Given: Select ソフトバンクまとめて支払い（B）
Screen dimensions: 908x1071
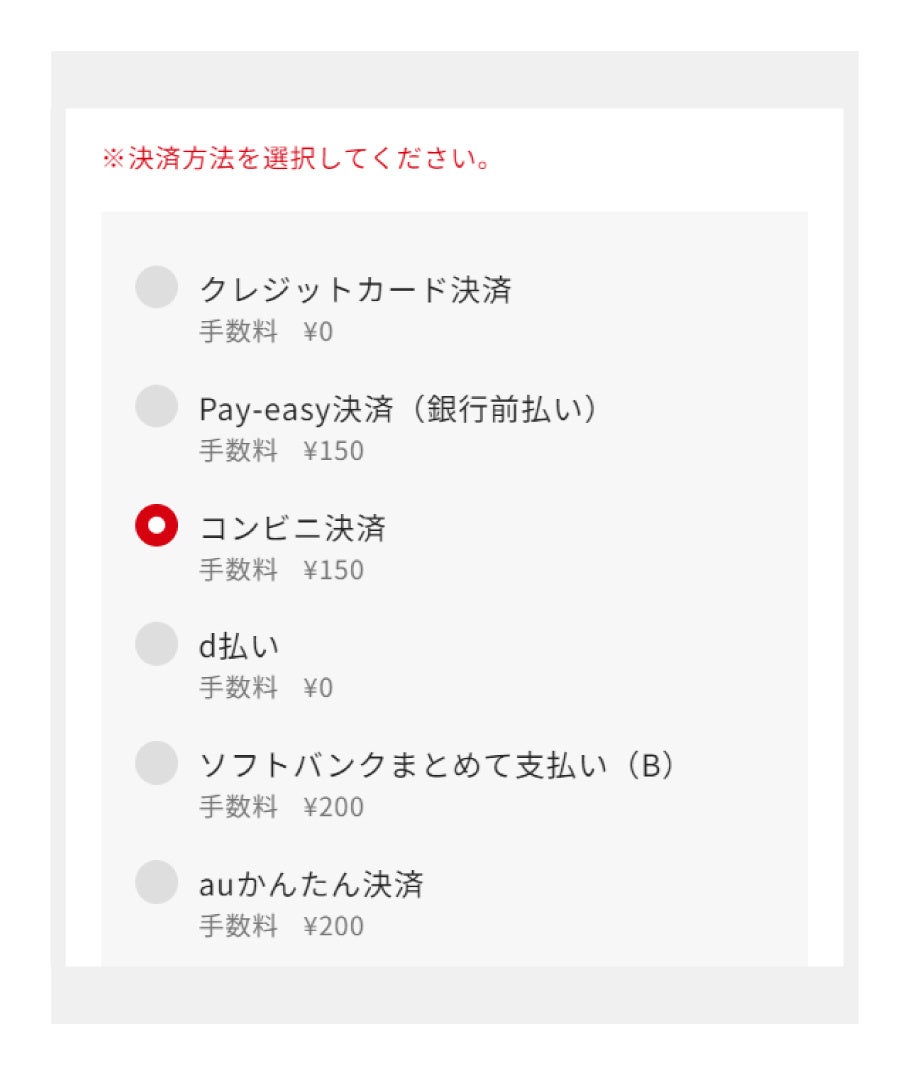Looking at the screenshot, I should [x=156, y=763].
